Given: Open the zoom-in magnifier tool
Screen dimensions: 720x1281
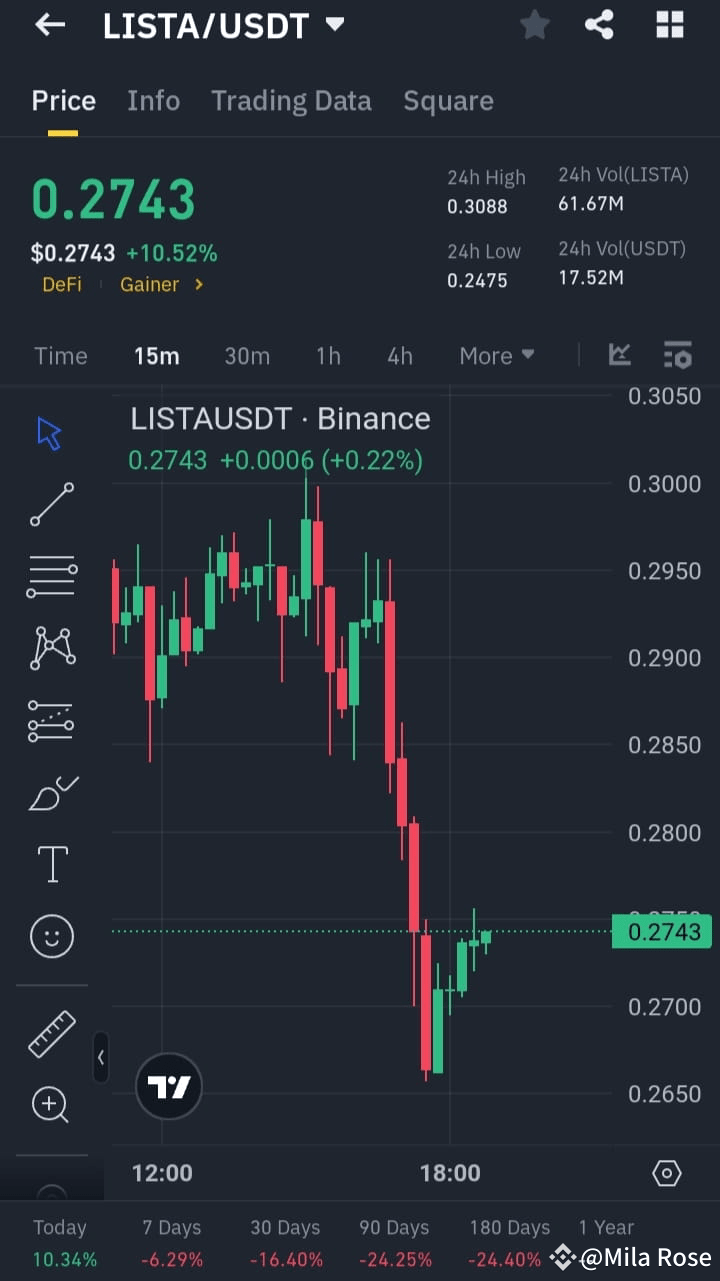Looking at the screenshot, I should pyautogui.click(x=51, y=1104).
